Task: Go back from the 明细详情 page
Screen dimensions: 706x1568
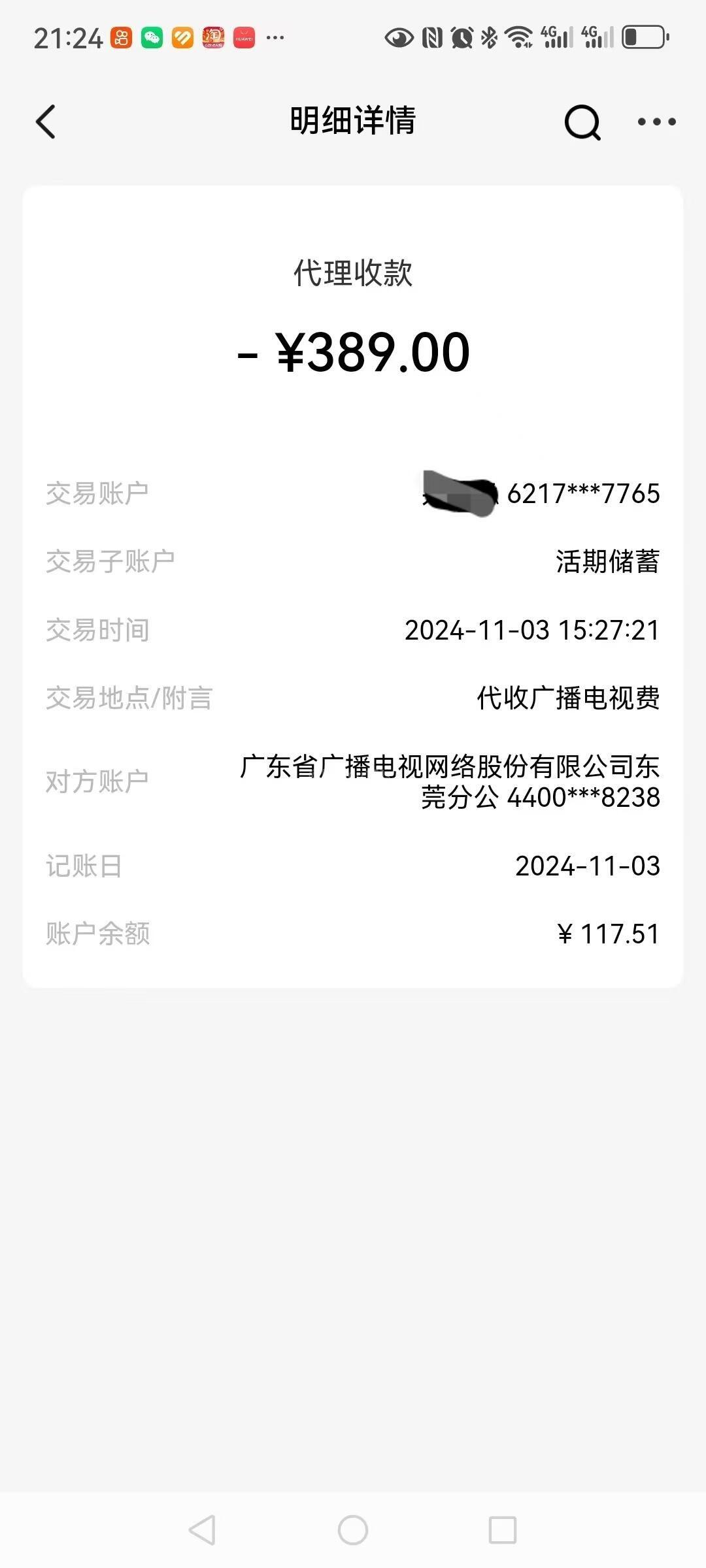Action: pyautogui.click(x=46, y=122)
